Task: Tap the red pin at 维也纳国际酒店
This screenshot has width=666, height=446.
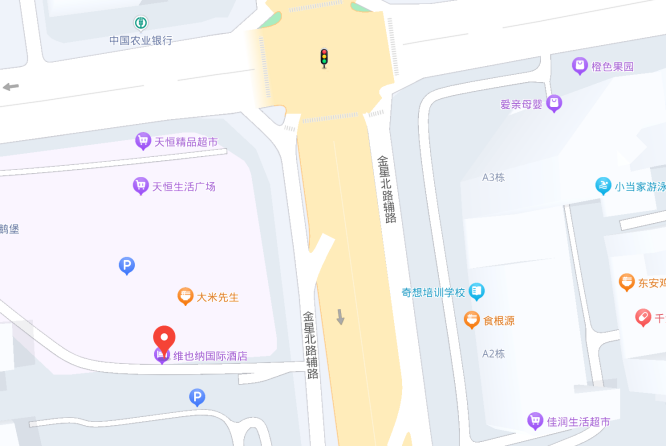Action: tap(164, 340)
